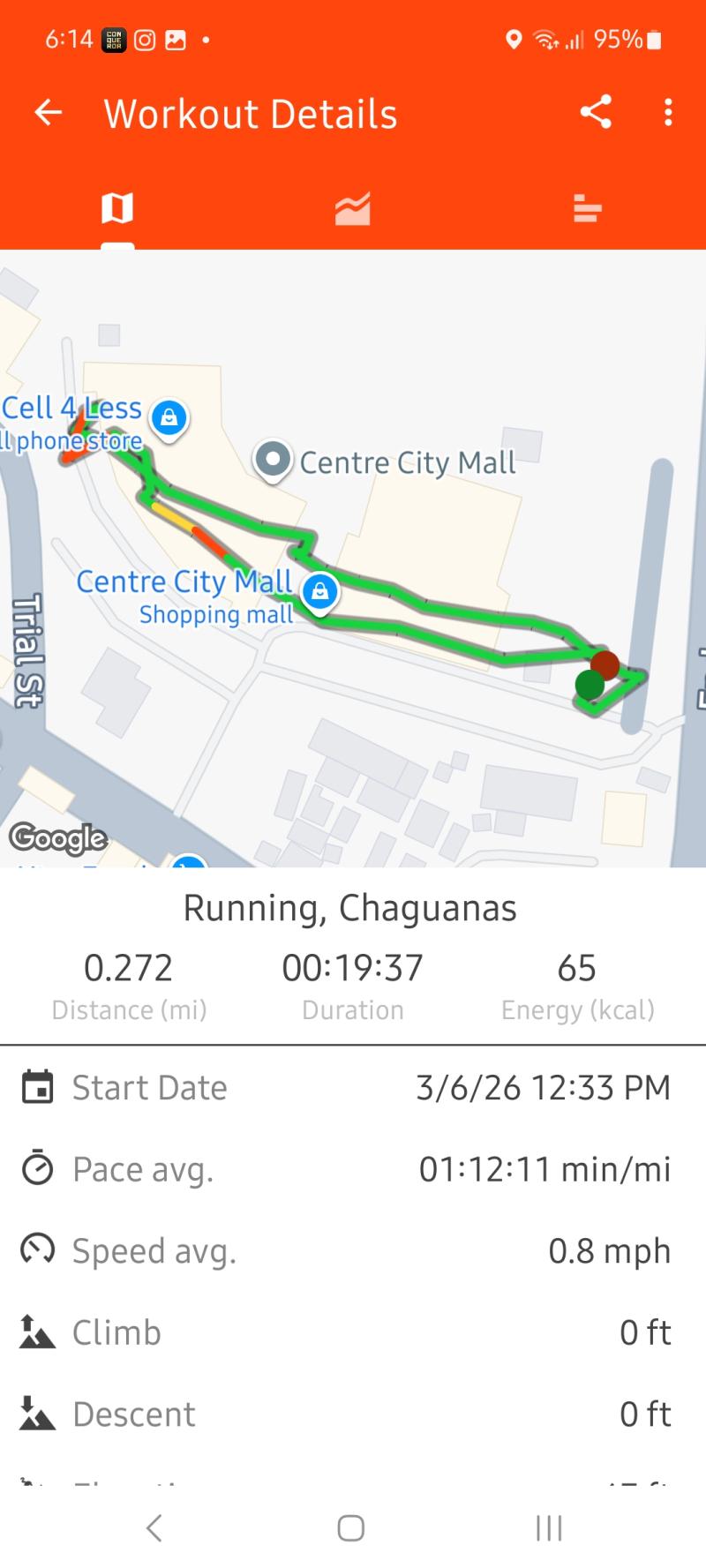Image resolution: width=706 pixels, height=1568 pixels.
Task: Switch to the map tab
Action: [x=117, y=209]
